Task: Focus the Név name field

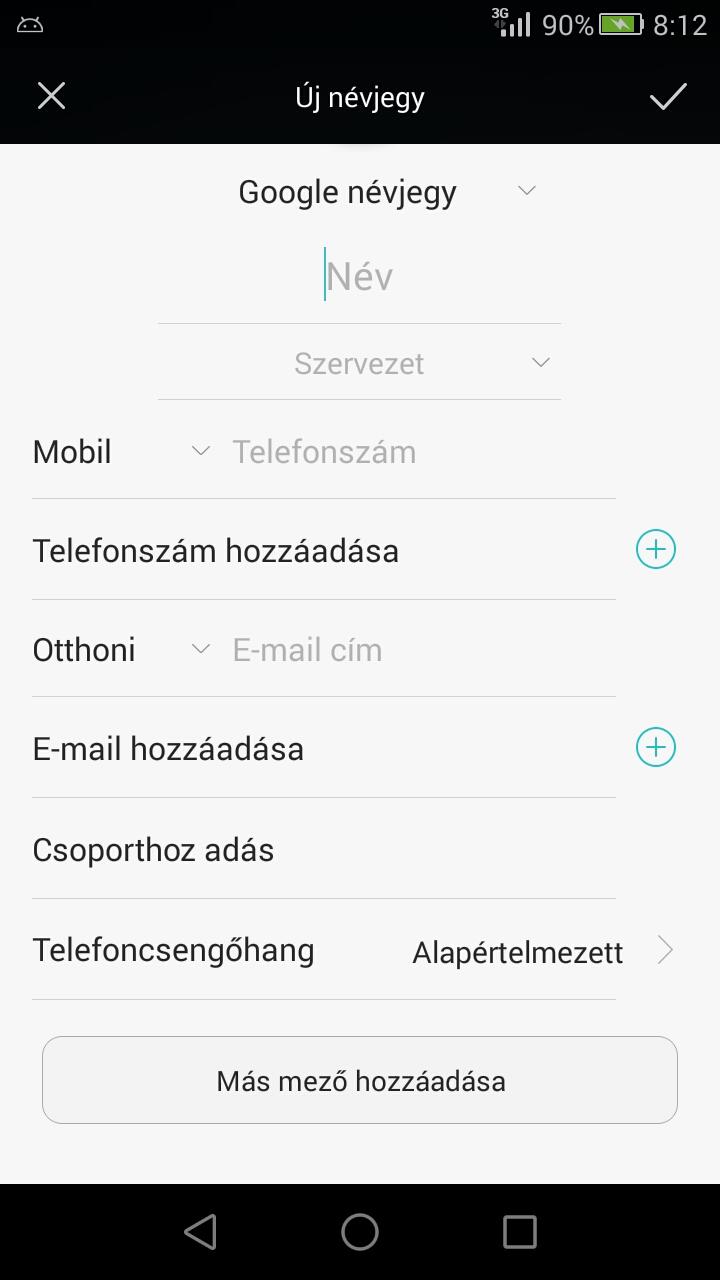Action: click(359, 276)
